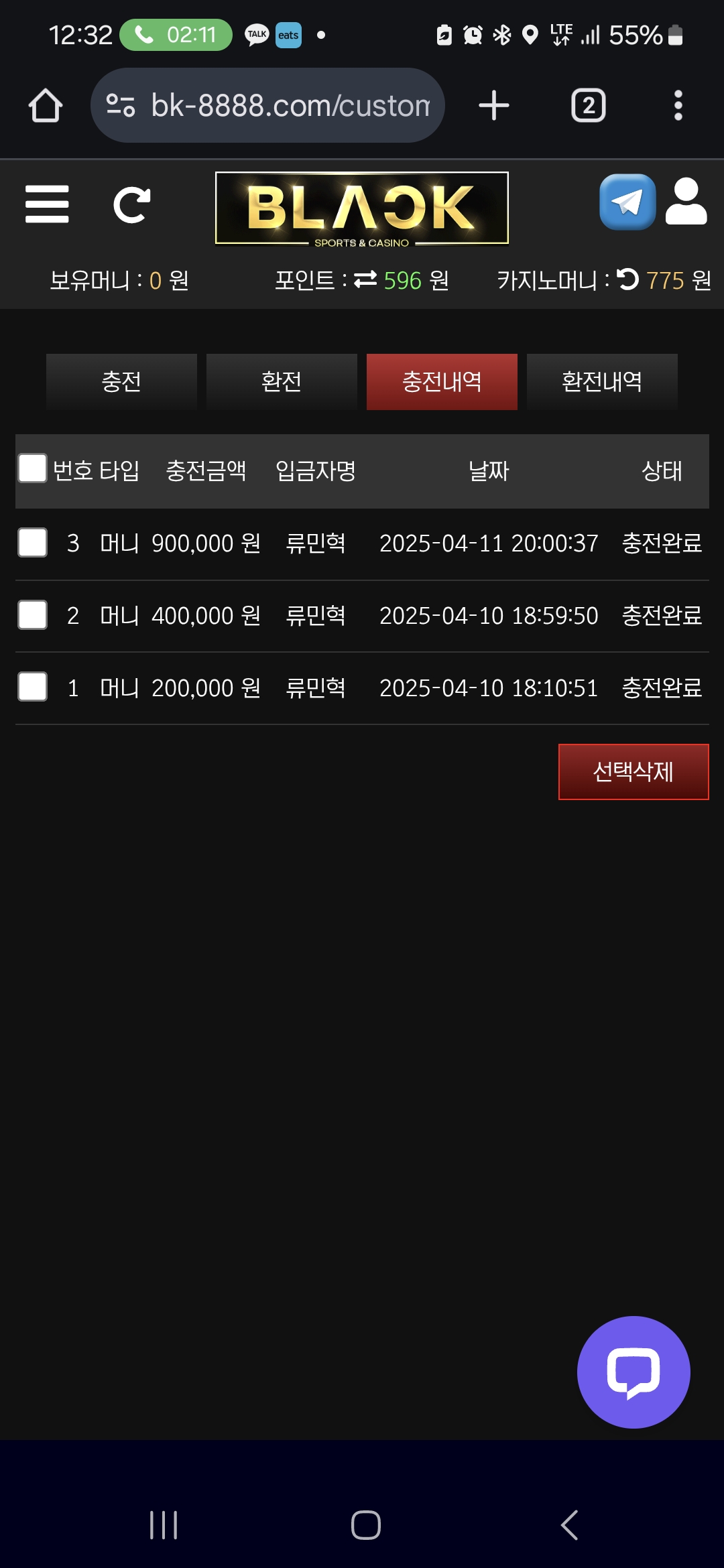Tap the browser address bar
Screen dimensions: 724x1568
click(x=267, y=105)
